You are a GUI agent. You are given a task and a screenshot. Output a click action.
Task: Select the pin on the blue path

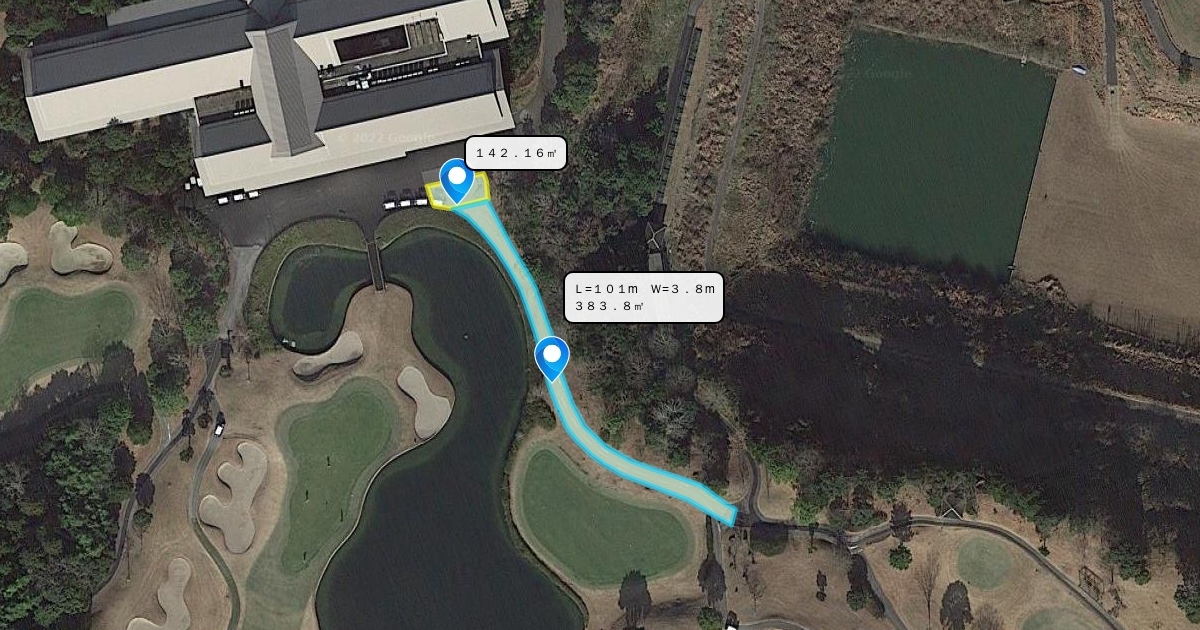[x=551, y=355]
